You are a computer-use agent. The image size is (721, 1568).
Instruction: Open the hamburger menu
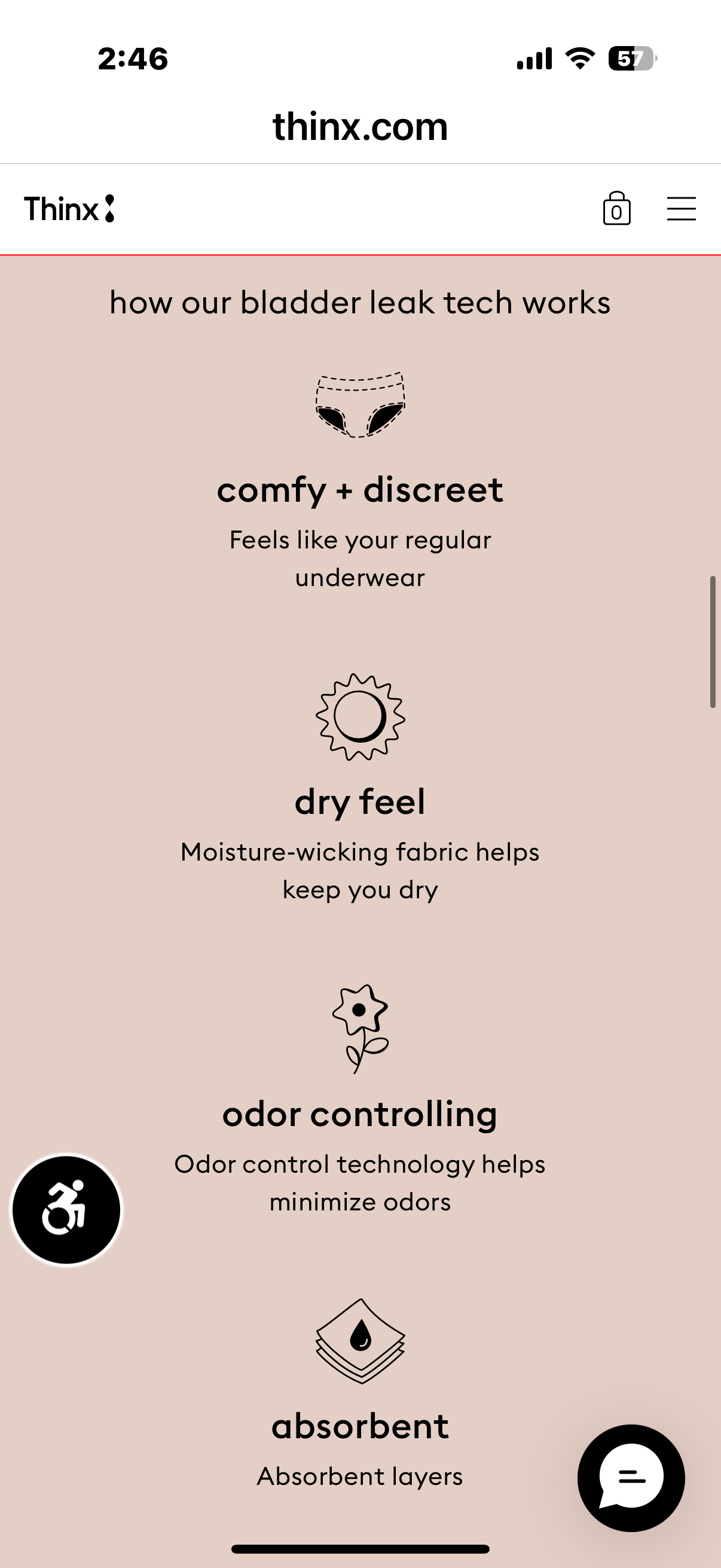(681, 209)
